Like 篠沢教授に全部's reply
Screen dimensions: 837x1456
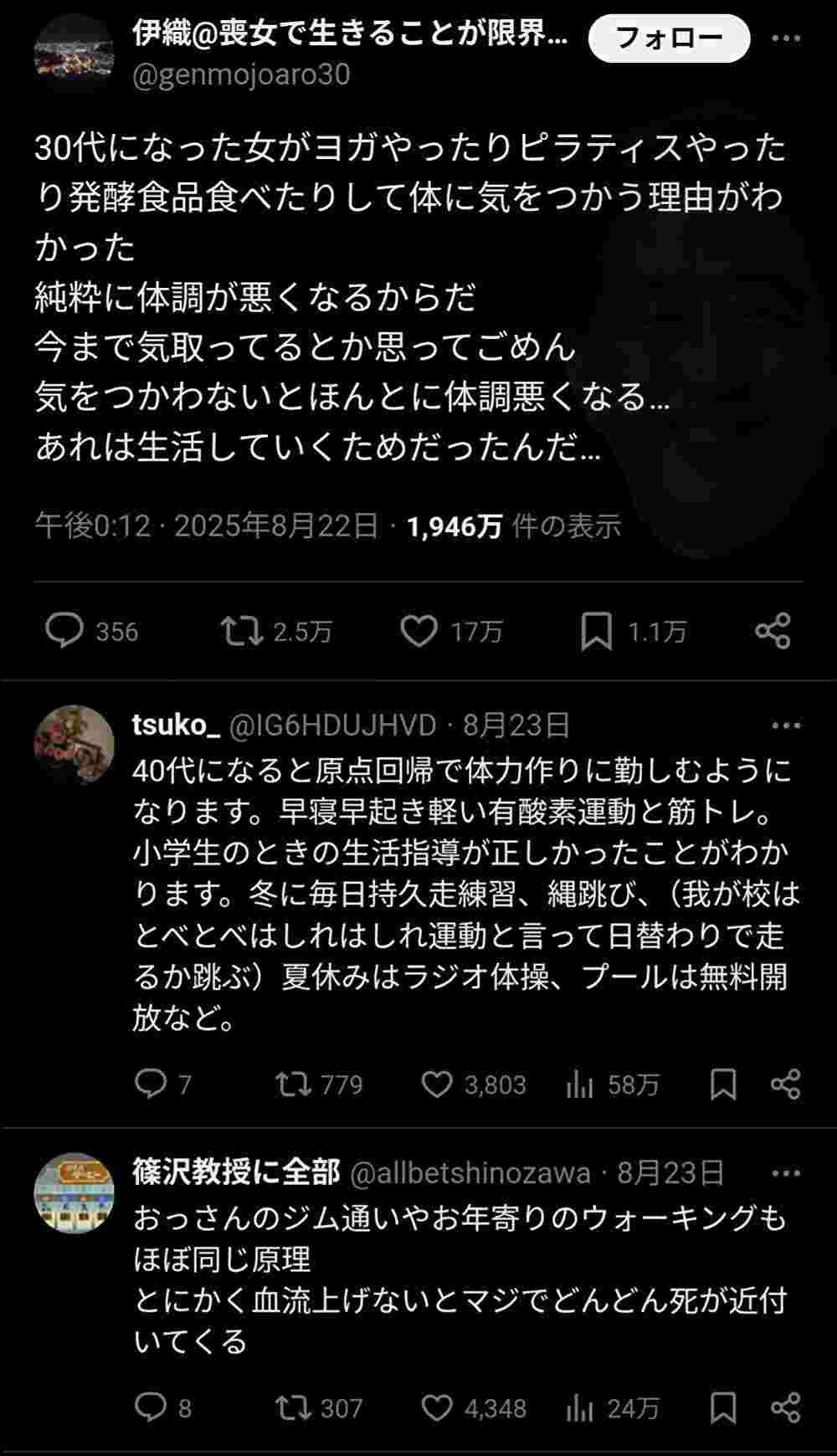[x=436, y=1408]
